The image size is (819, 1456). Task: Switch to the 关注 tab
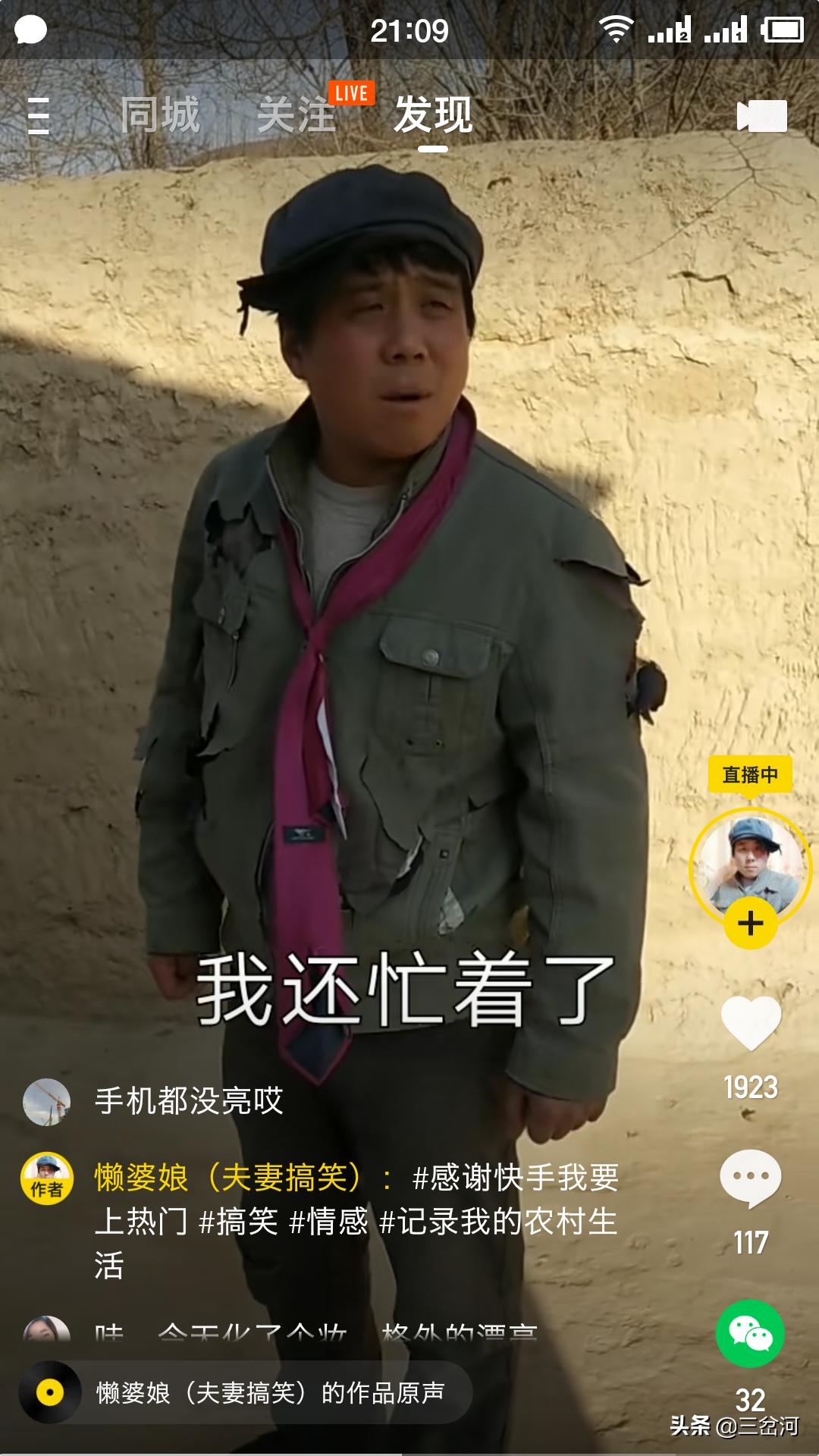[x=297, y=115]
